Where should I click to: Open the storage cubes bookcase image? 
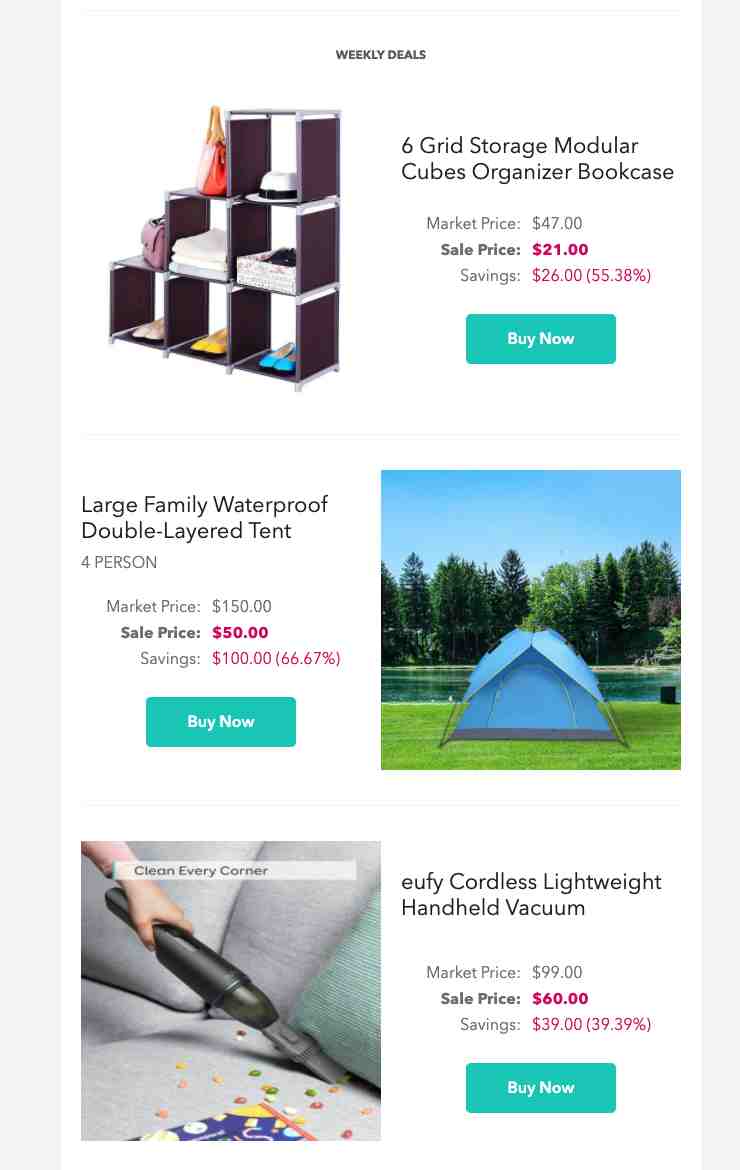point(226,248)
